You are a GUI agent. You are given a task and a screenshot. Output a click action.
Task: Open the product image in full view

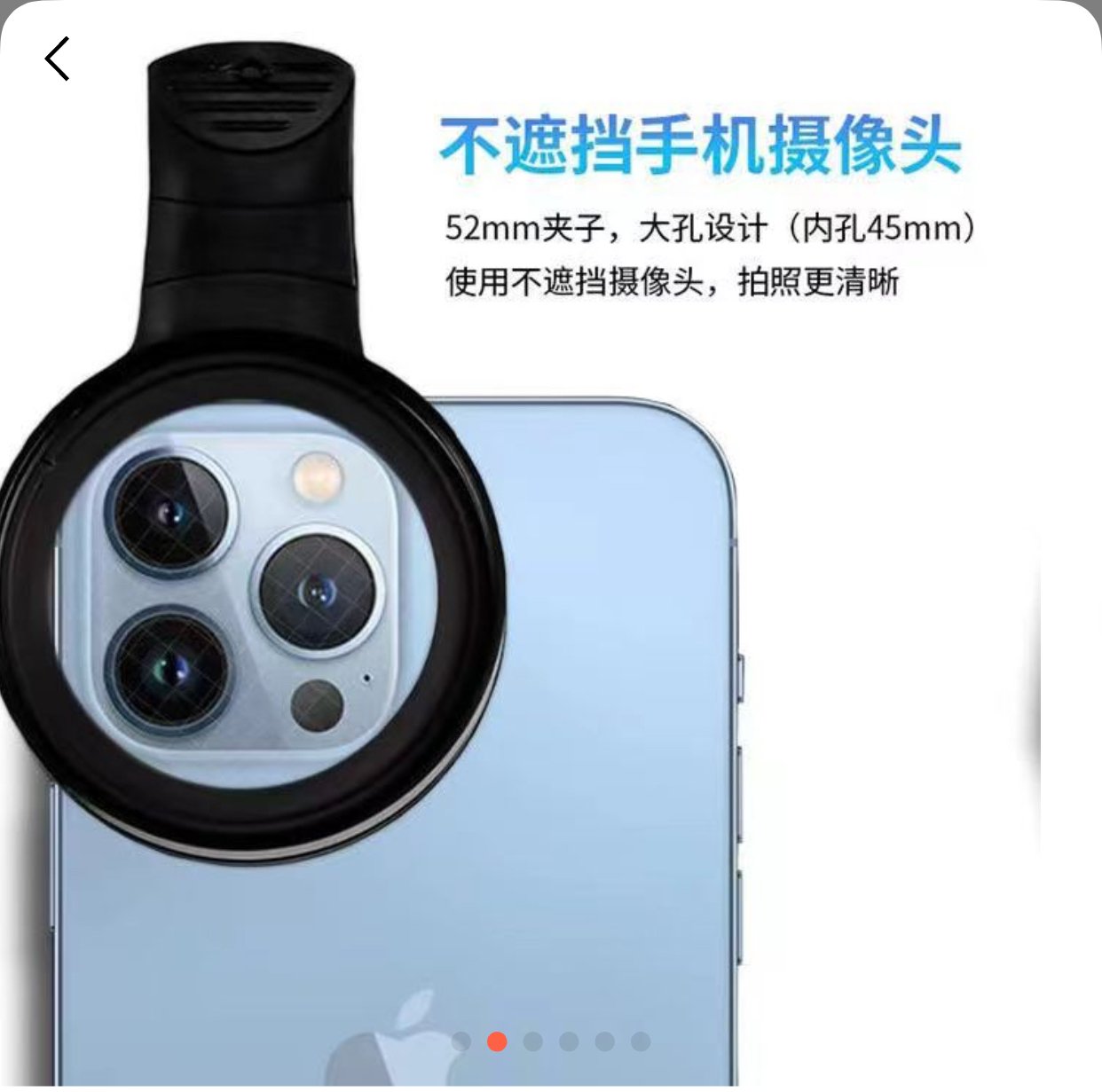pyautogui.click(x=551, y=546)
